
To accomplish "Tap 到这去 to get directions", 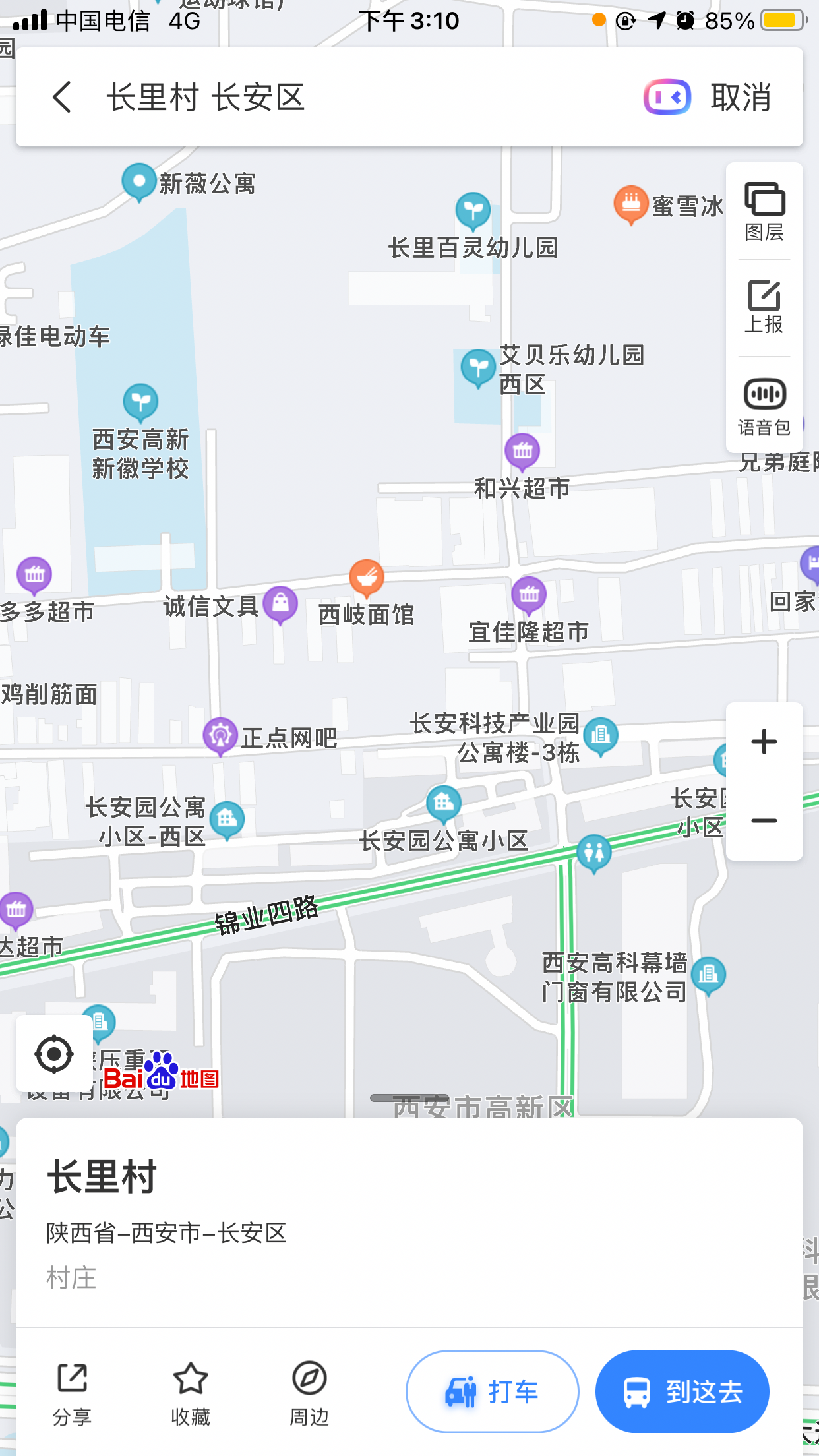I will [x=682, y=1392].
